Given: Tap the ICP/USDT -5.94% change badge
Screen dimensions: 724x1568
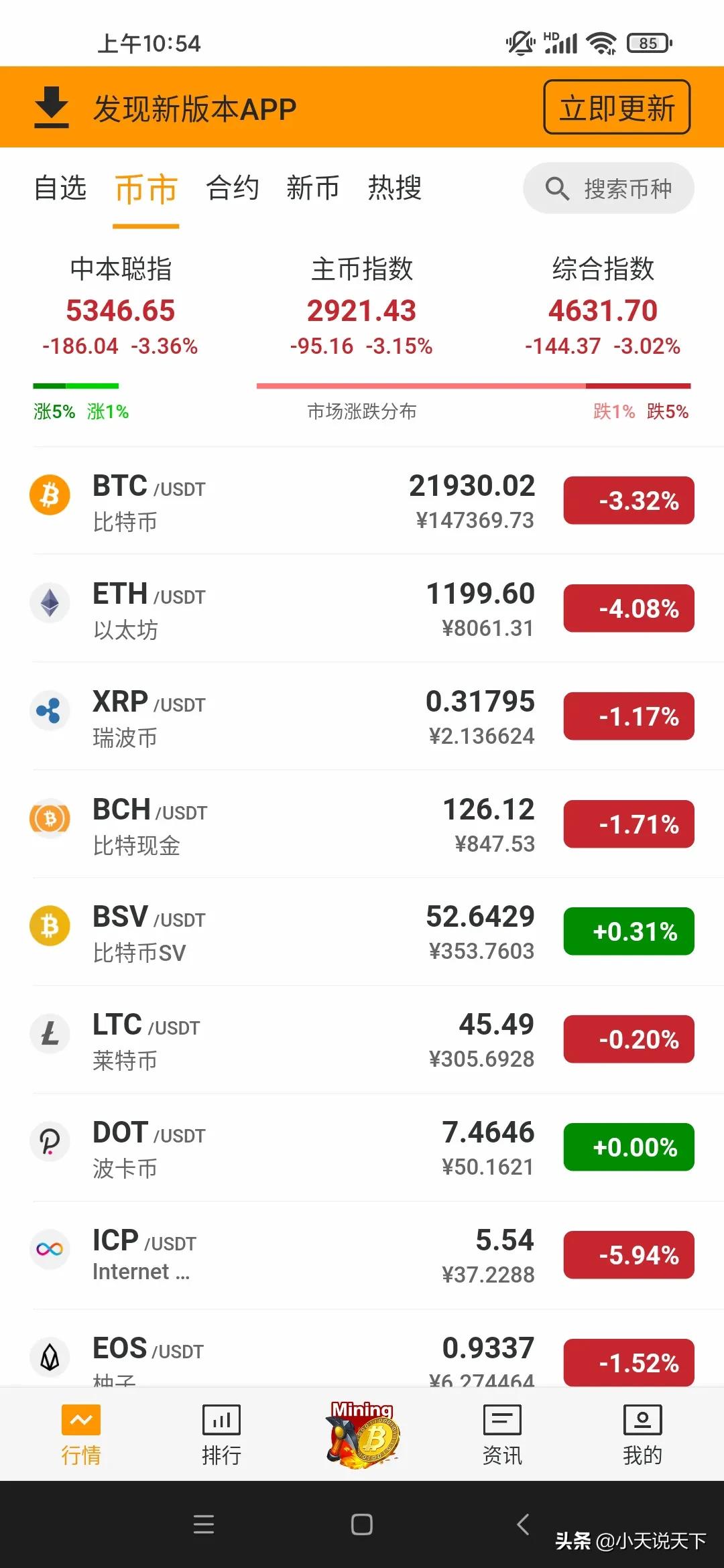Looking at the screenshot, I should coord(628,1255).
